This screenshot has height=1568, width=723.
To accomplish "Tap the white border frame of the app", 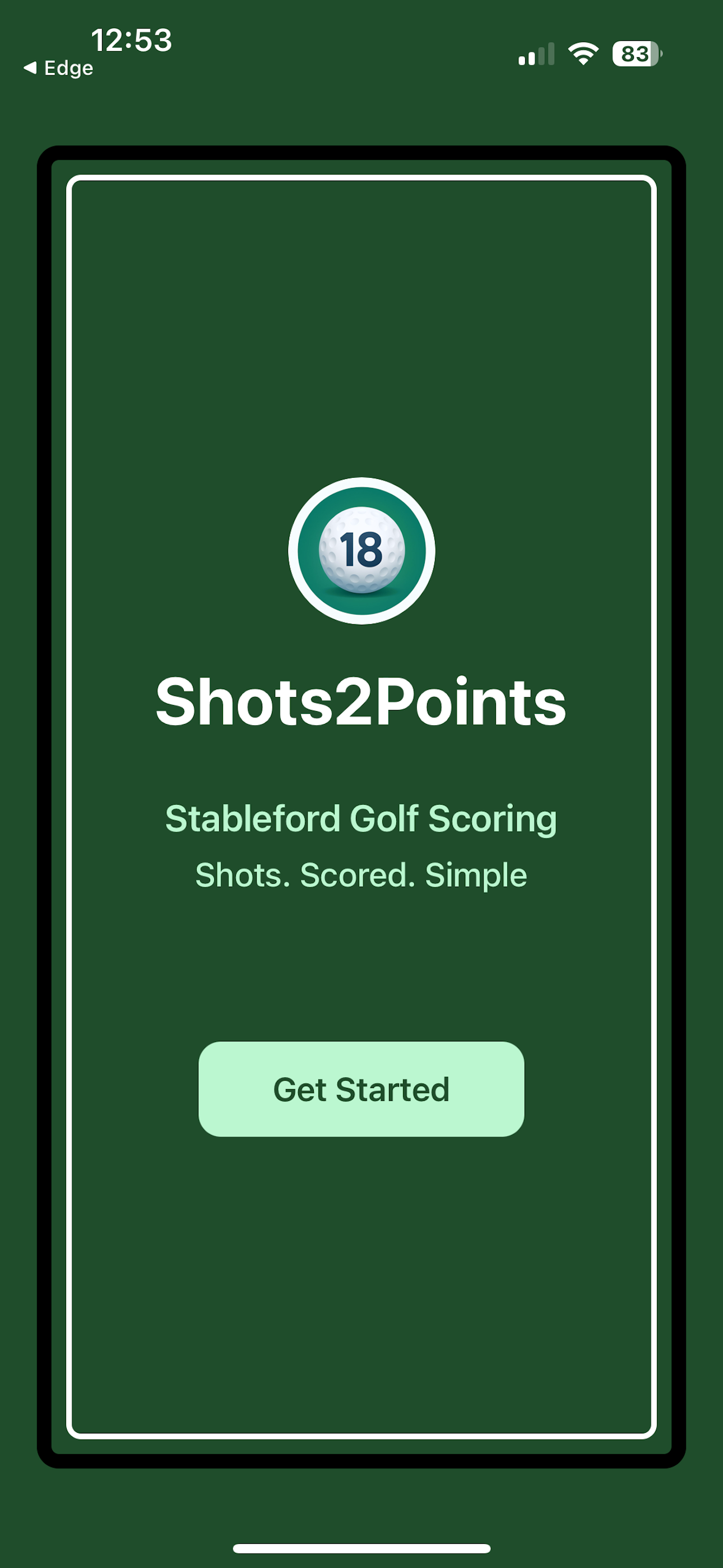I will 361,178.
